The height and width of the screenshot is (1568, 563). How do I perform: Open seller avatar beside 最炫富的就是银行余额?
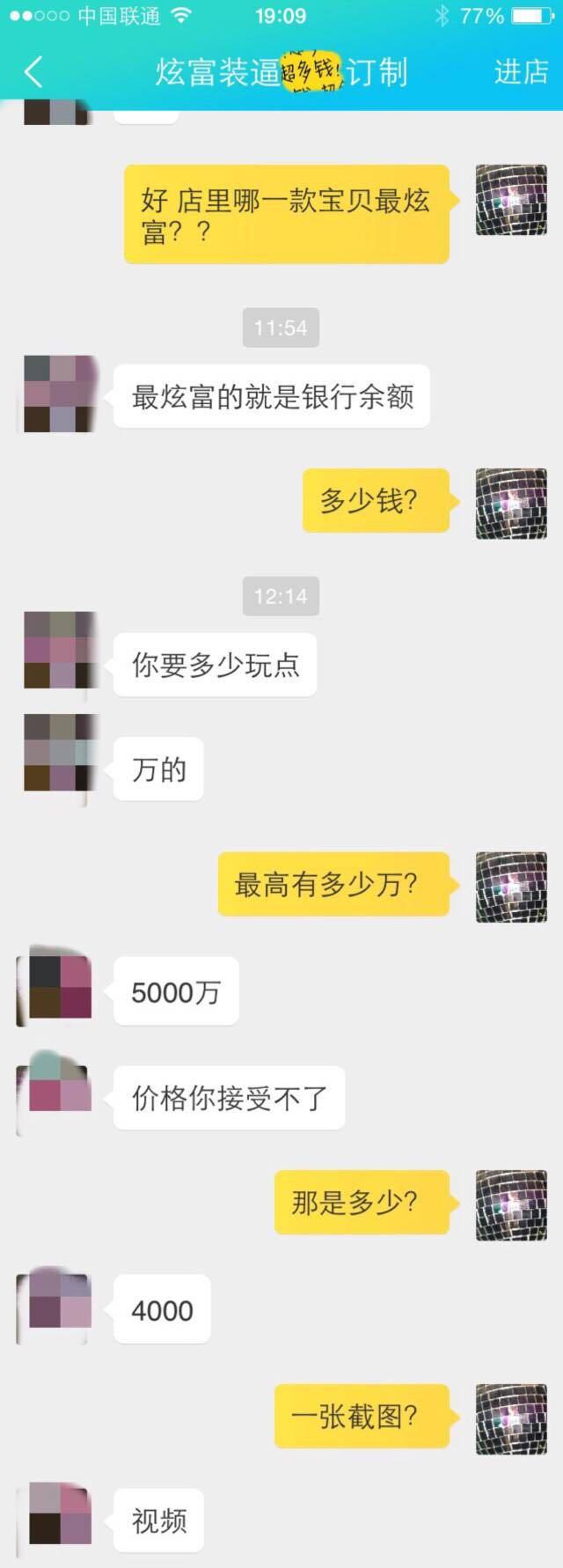[58, 394]
